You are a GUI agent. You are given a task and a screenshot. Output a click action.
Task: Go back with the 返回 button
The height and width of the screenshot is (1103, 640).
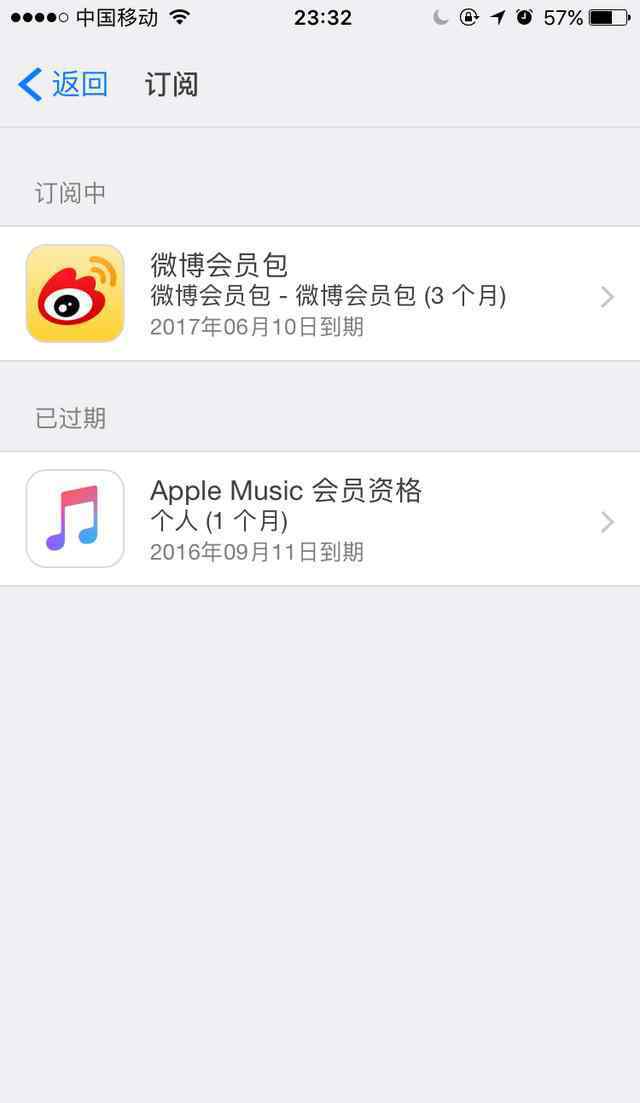63,84
